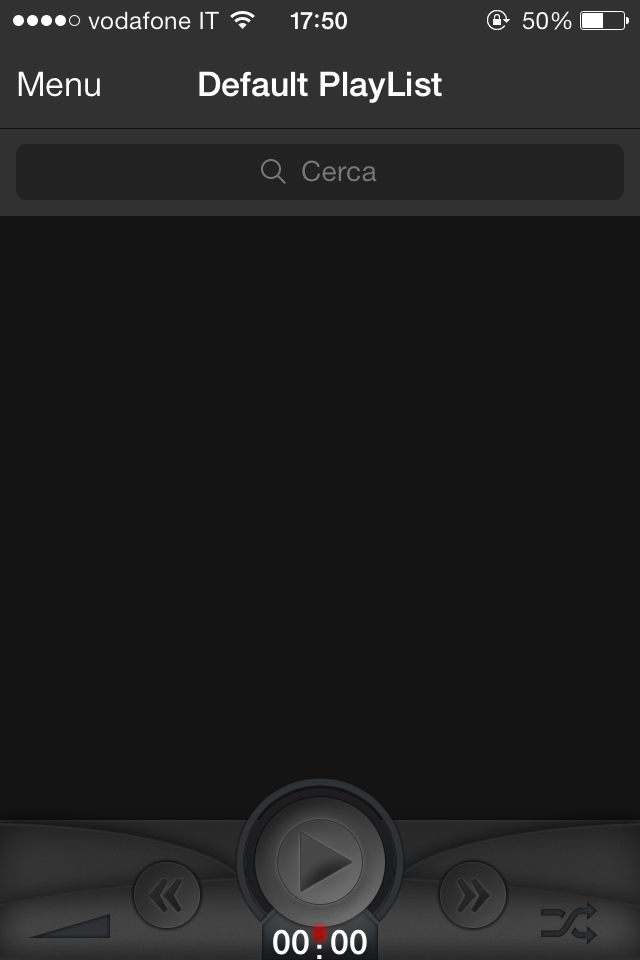Screen dimensions: 640x960
Task: Skip to the next track
Action: pos(473,895)
